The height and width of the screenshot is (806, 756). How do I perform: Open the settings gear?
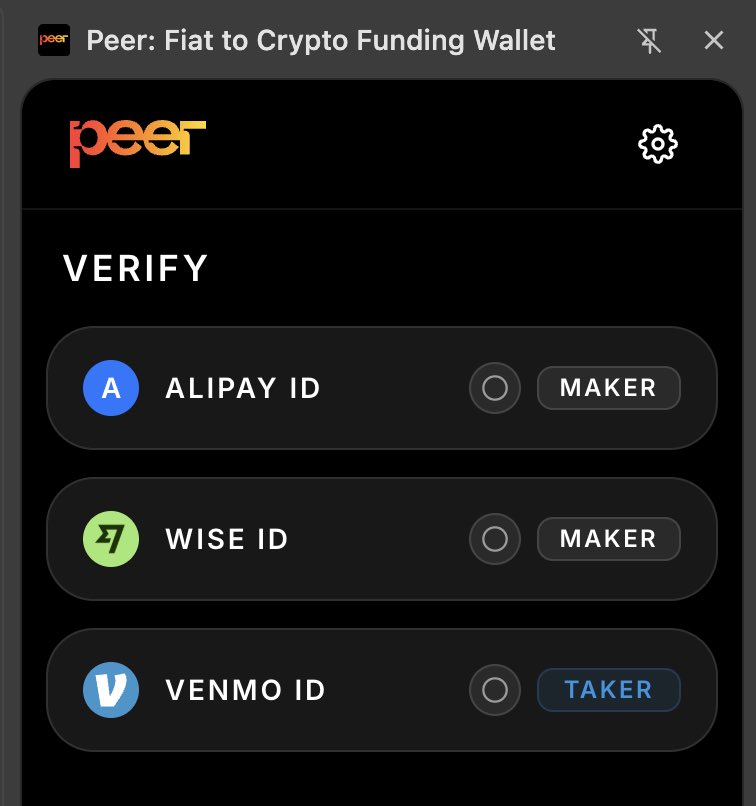tap(657, 144)
